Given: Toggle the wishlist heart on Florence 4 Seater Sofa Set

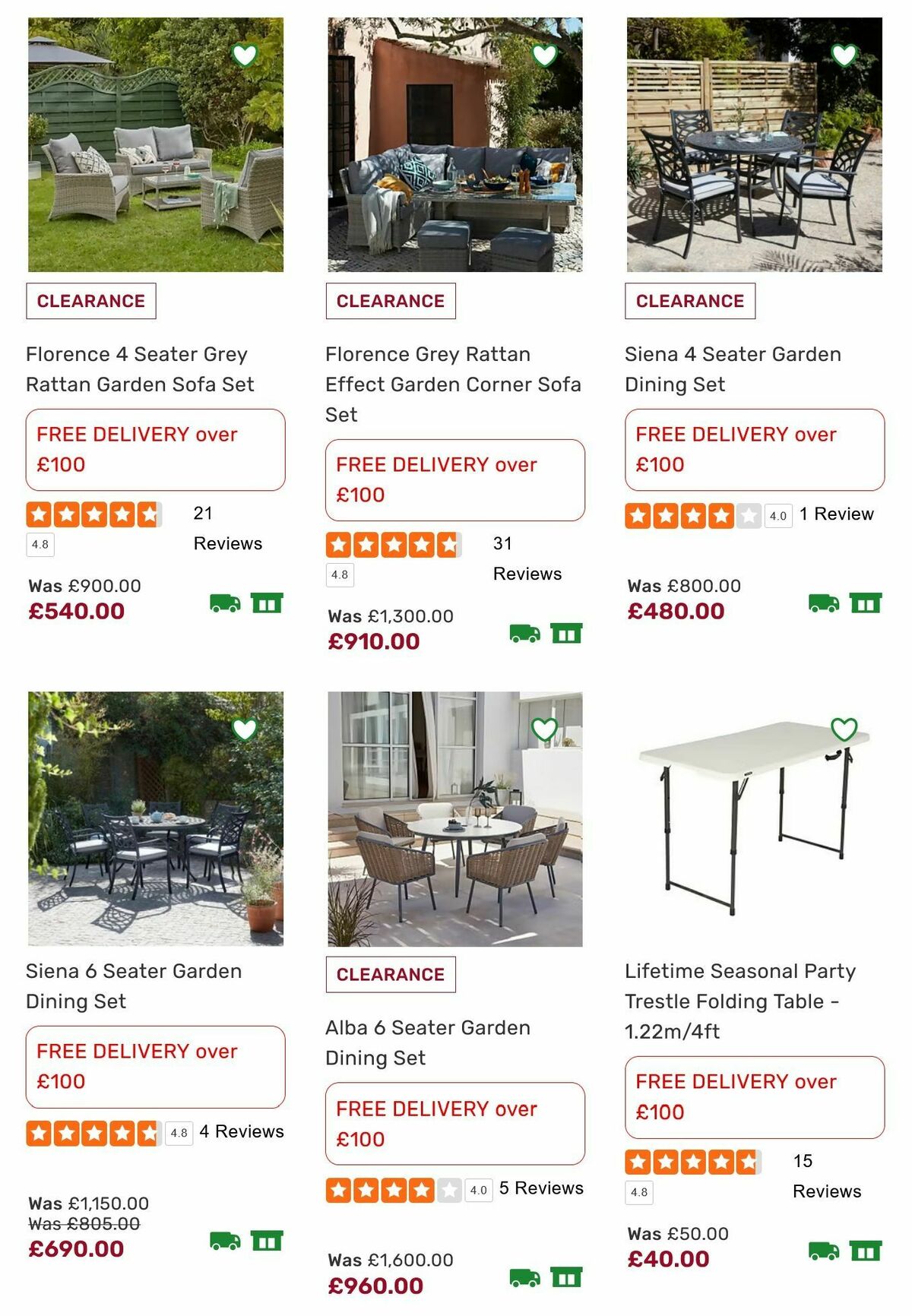Looking at the screenshot, I should (243, 55).
